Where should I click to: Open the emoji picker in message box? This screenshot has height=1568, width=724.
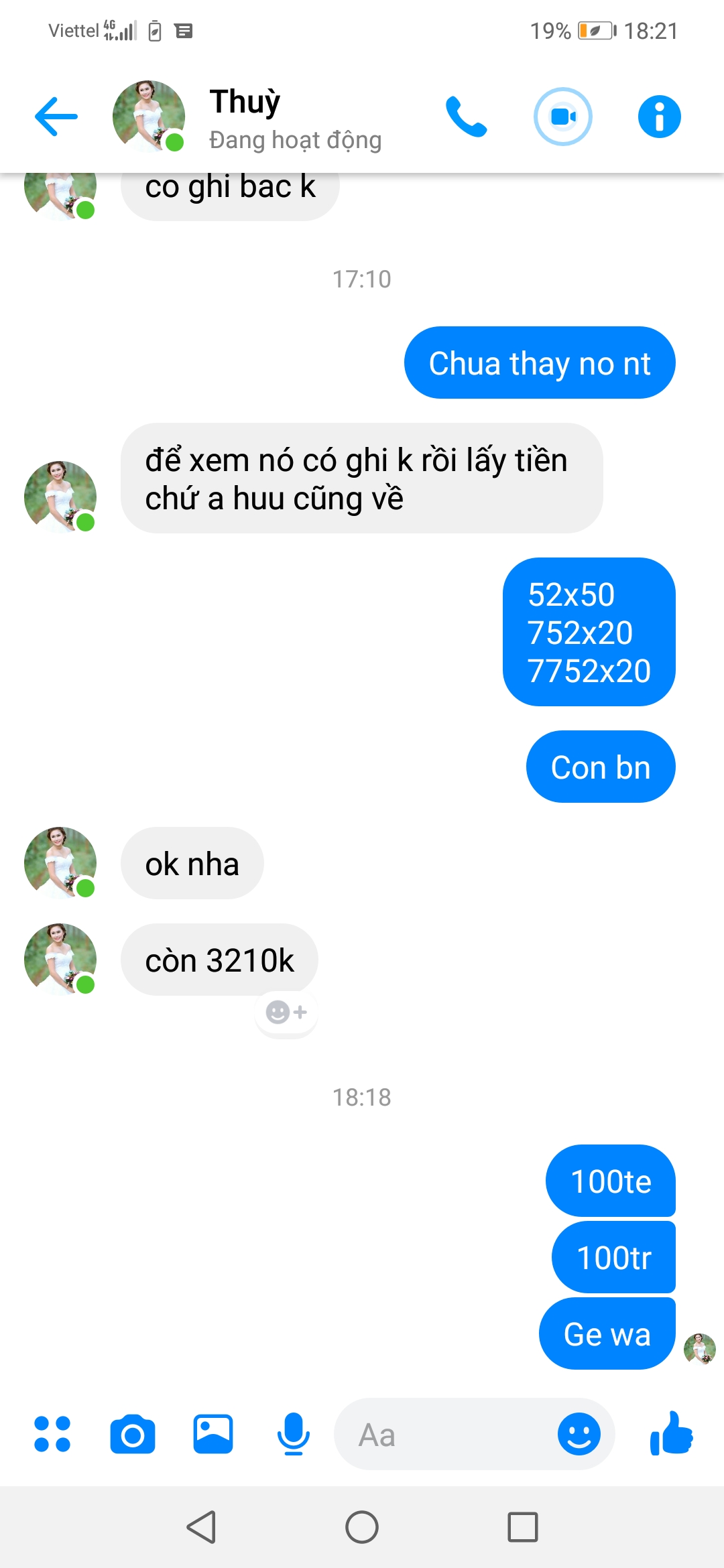[x=579, y=1435]
